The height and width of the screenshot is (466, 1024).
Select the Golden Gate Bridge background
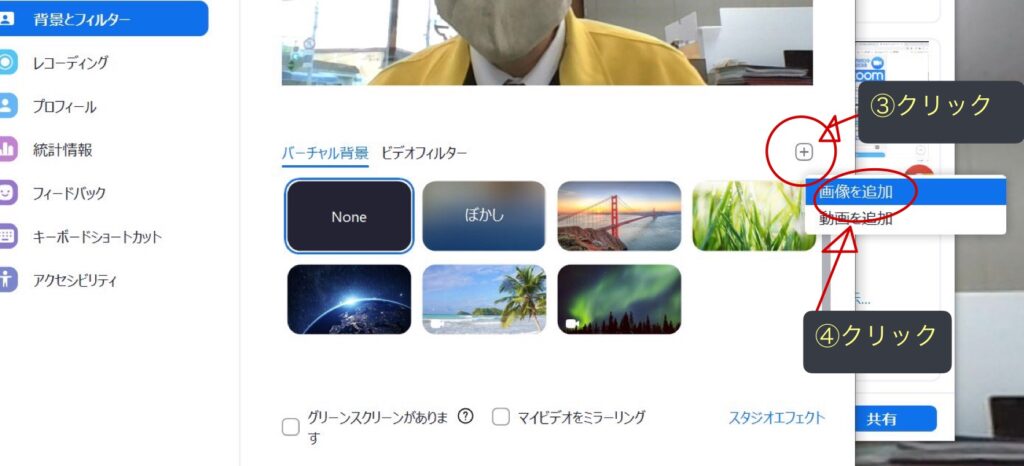click(x=619, y=216)
